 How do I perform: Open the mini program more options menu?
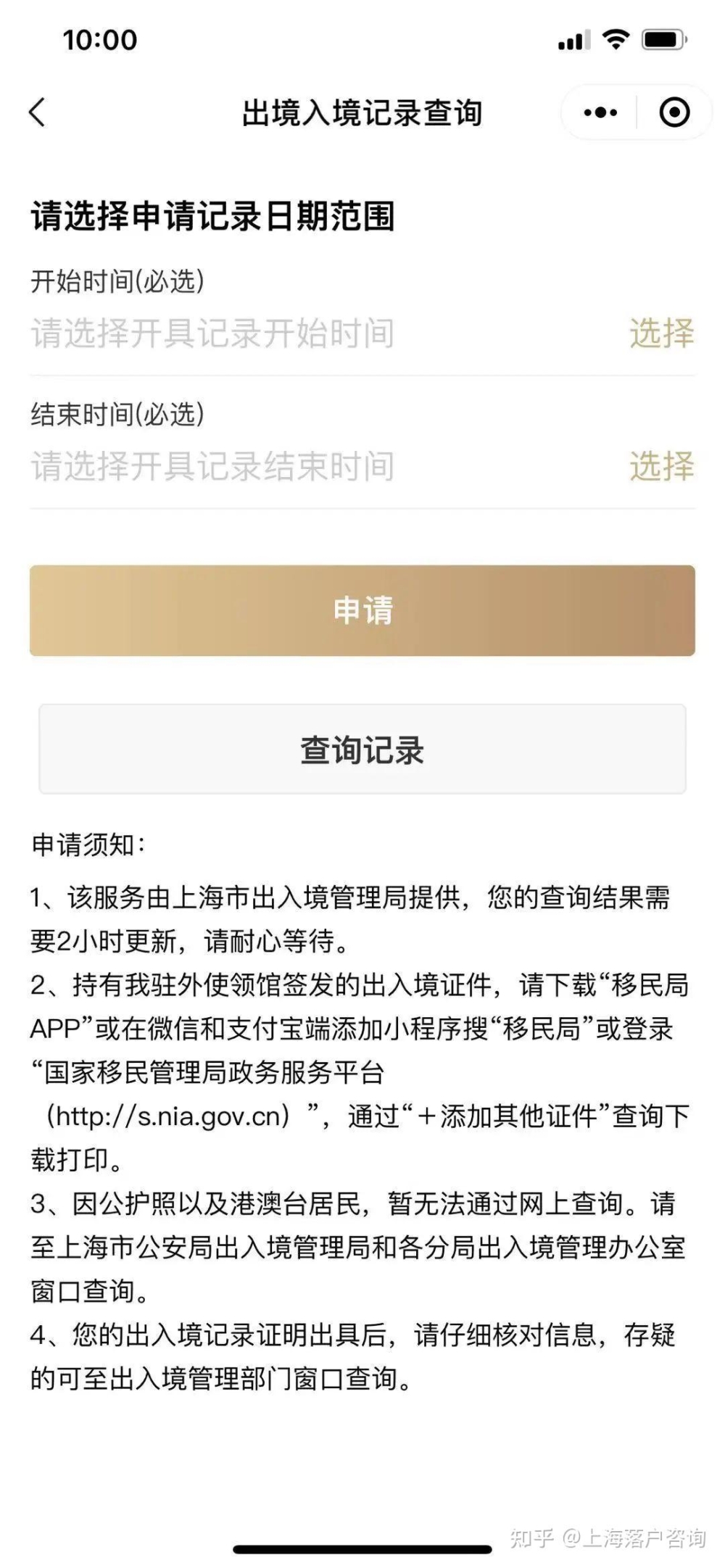click(600, 112)
